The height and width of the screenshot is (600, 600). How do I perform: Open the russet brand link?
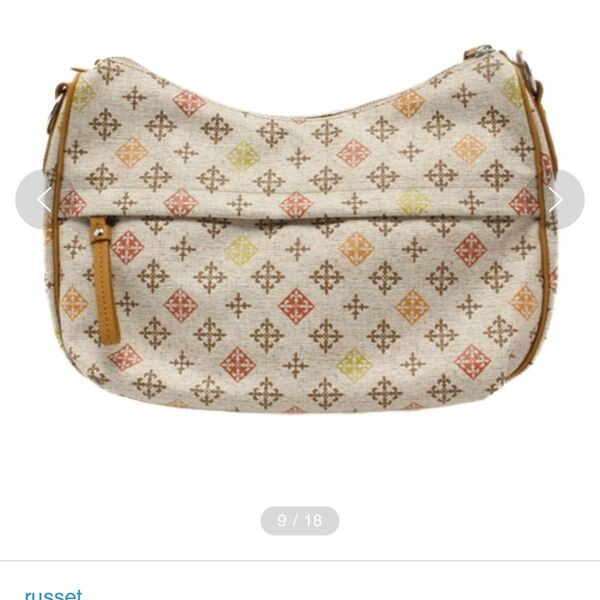click(x=53, y=594)
